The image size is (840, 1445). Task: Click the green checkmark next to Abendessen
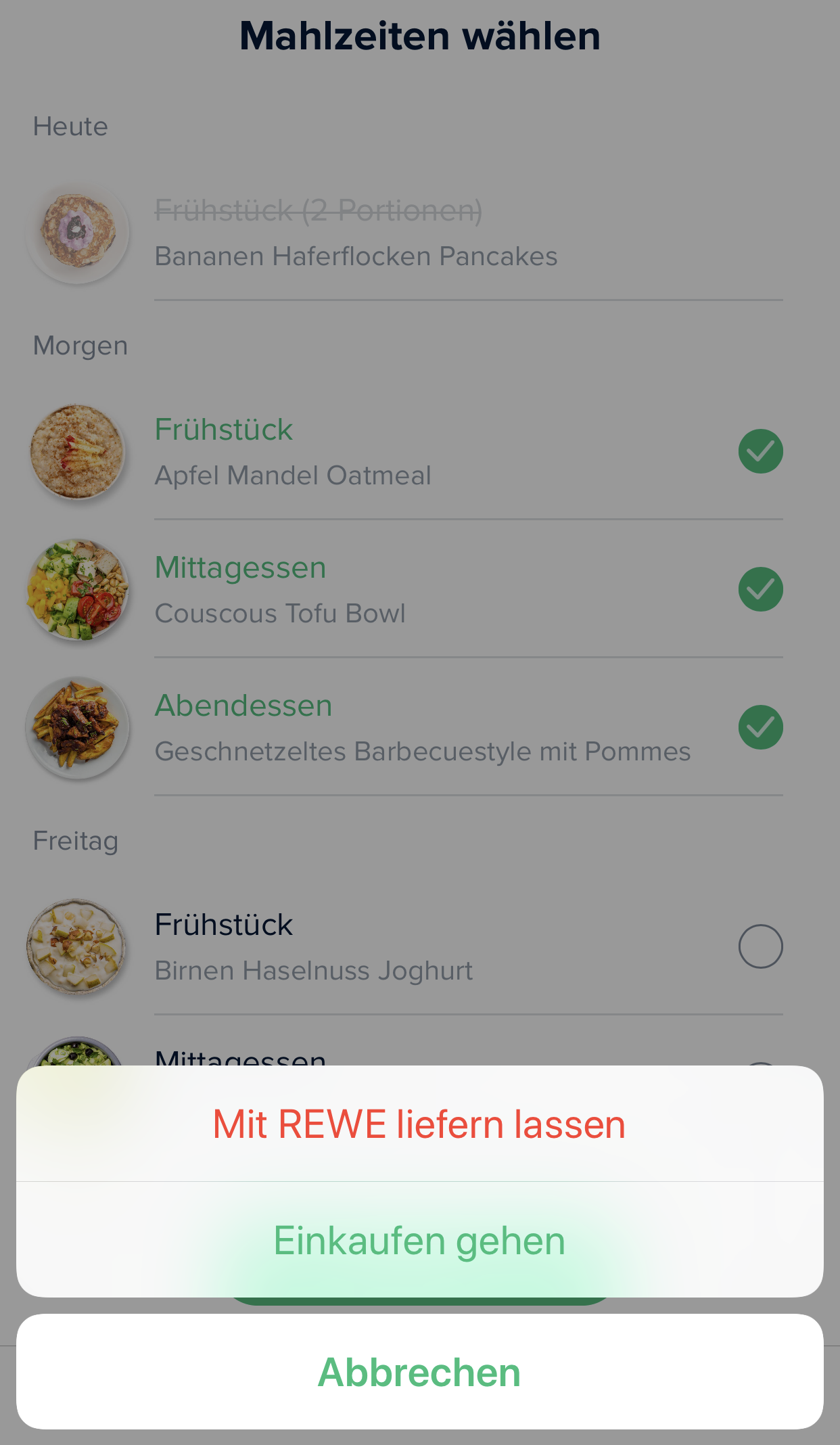(x=760, y=727)
